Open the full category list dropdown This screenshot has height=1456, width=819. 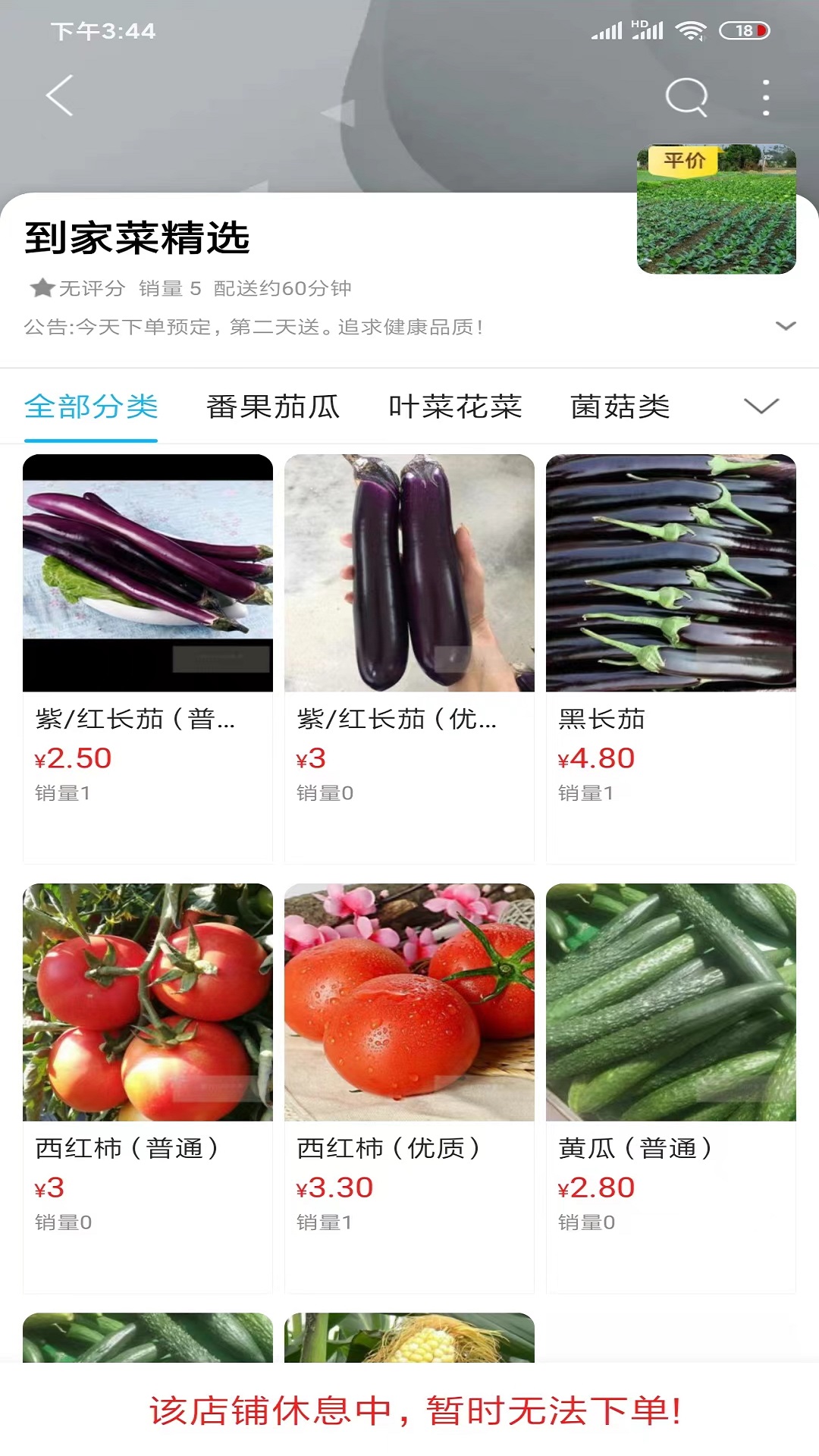pyautogui.click(x=762, y=407)
